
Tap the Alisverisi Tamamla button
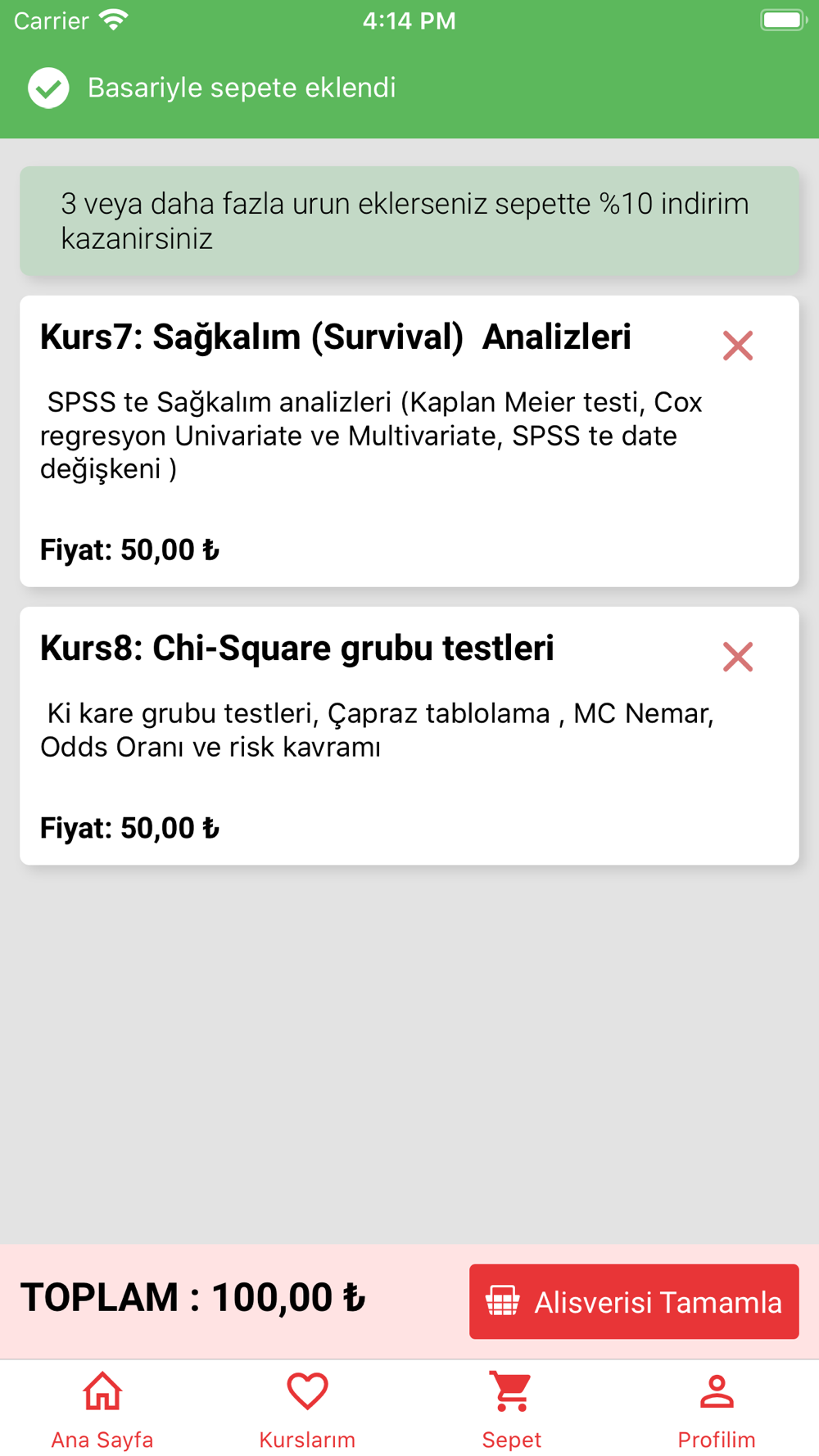click(634, 1301)
